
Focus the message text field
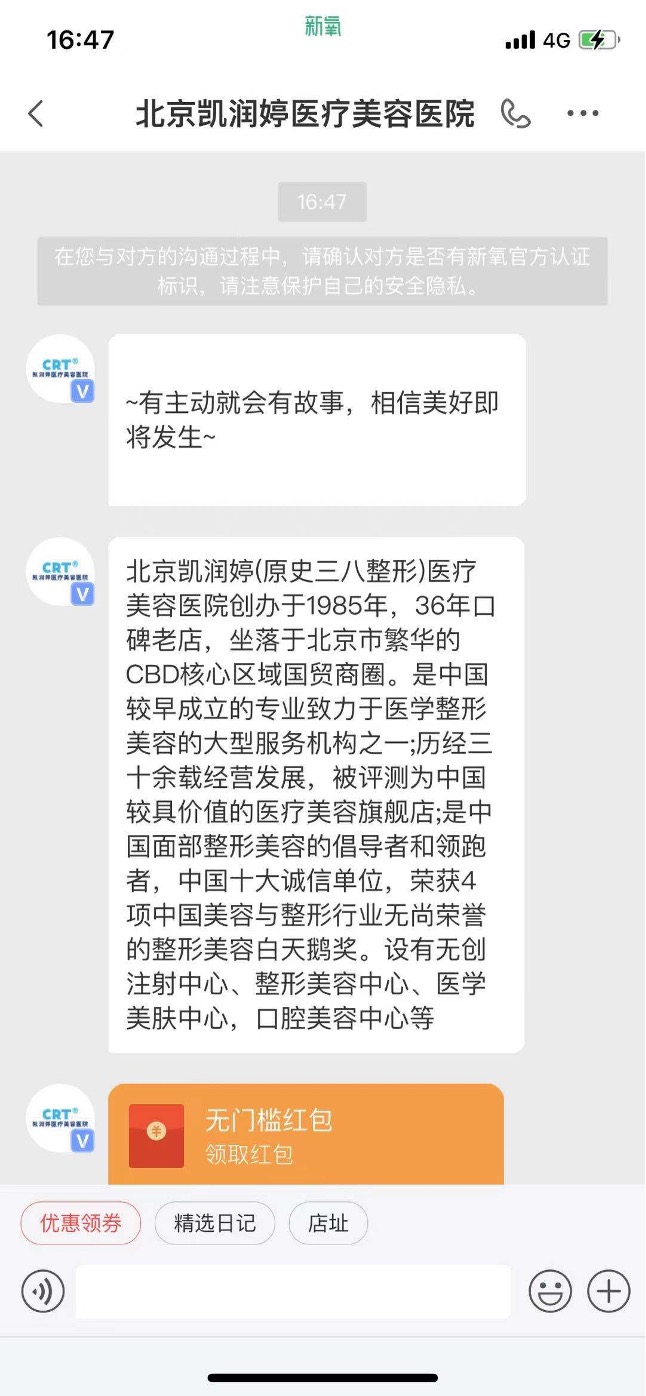tap(292, 1291)
